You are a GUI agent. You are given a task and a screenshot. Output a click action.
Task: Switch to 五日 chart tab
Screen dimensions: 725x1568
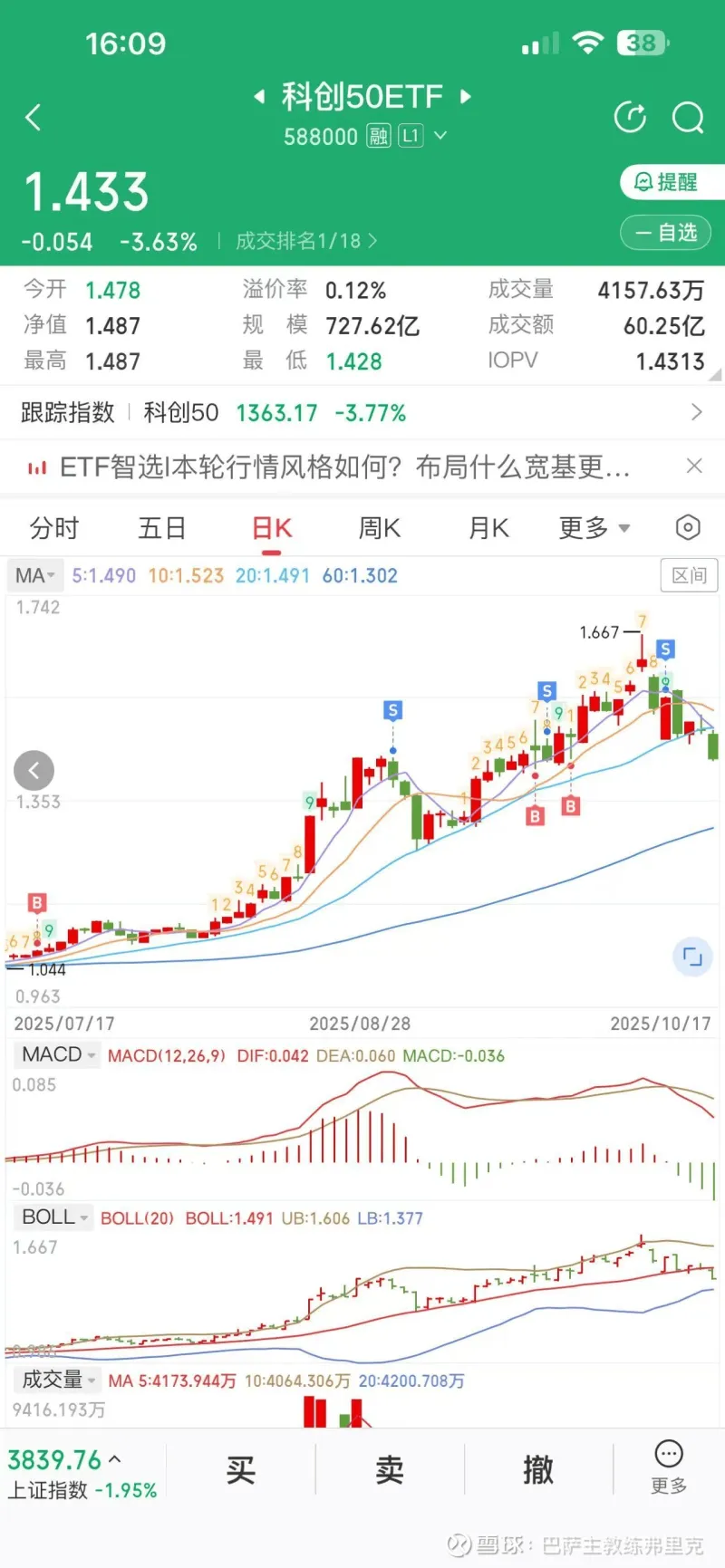tap(162, 528)
